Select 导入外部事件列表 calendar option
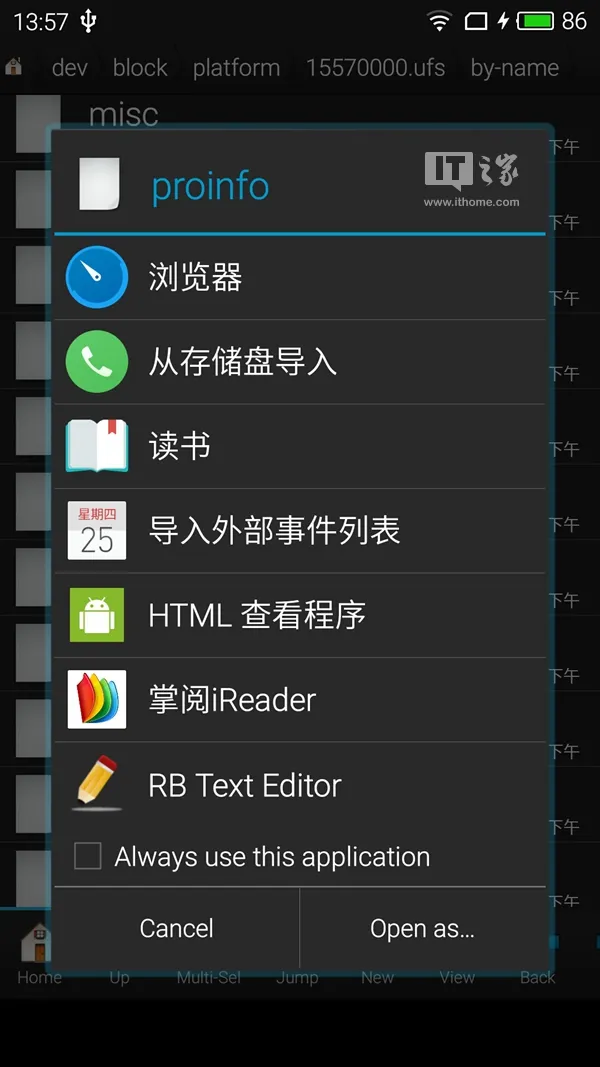Image resolution: width=600 pixels, height=1067 pixels. (x=300, y=530)
